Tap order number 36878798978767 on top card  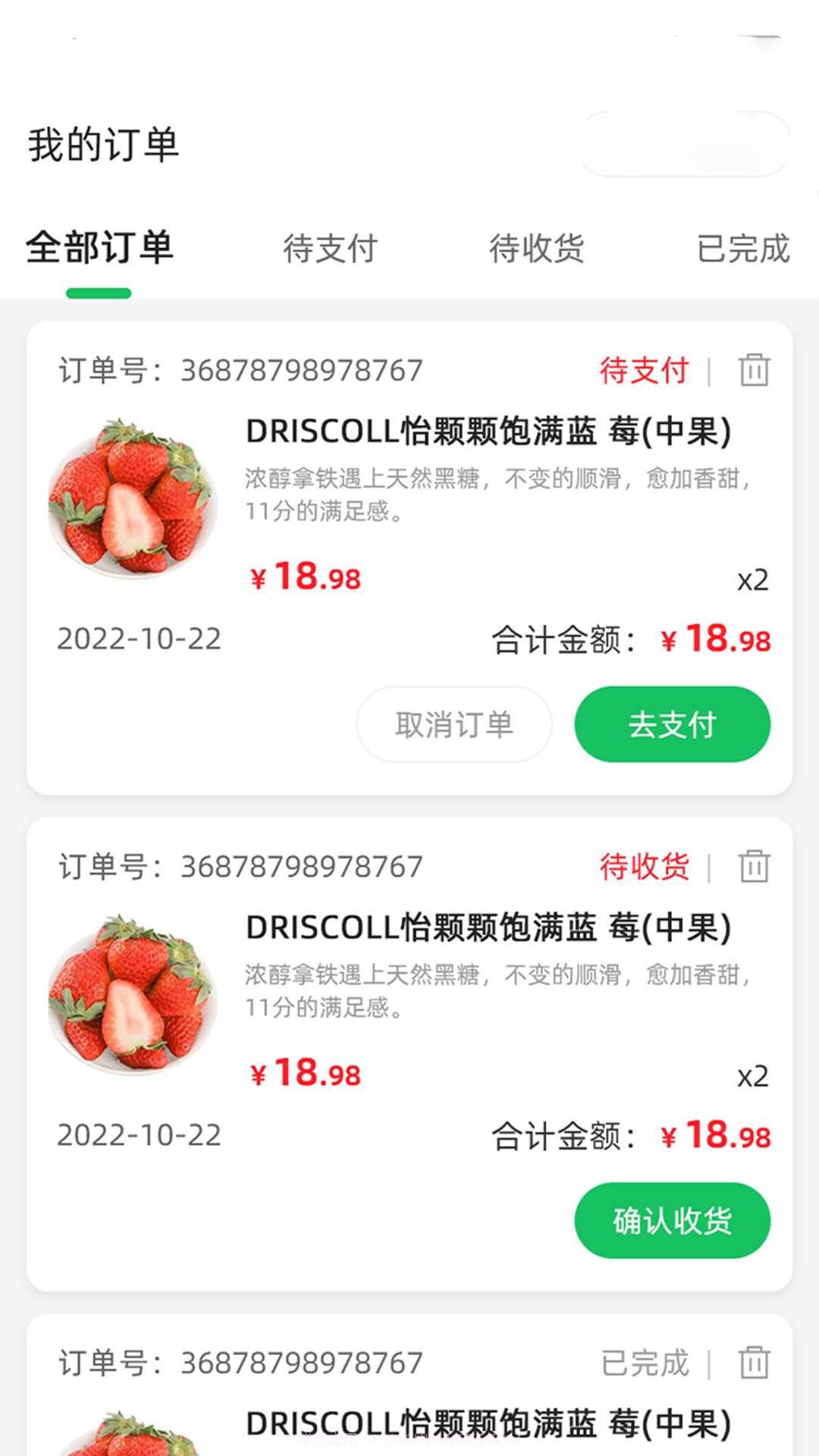click(240, 371)
